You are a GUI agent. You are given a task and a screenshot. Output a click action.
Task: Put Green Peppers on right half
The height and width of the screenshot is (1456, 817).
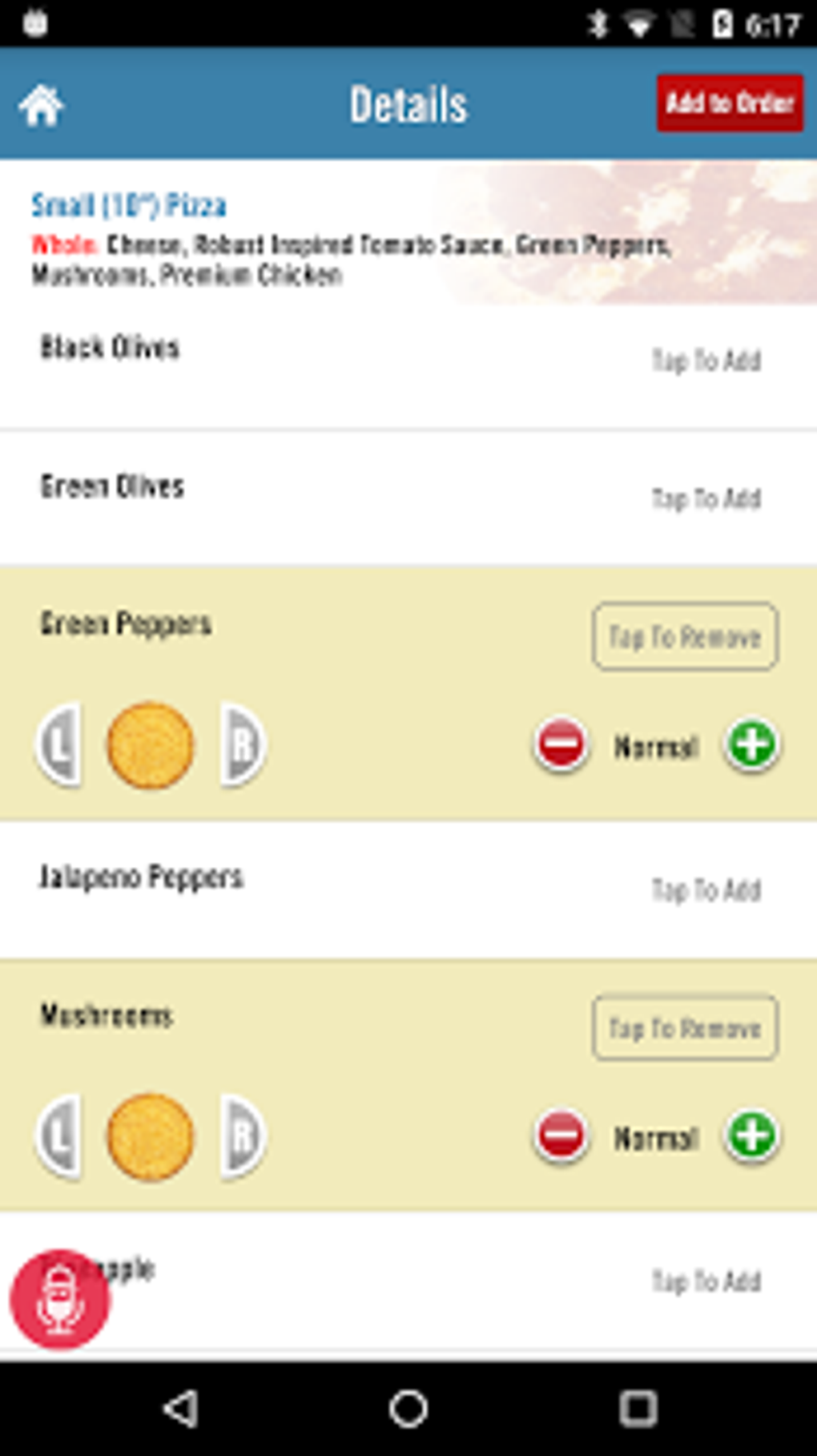(x=242, y=744)
